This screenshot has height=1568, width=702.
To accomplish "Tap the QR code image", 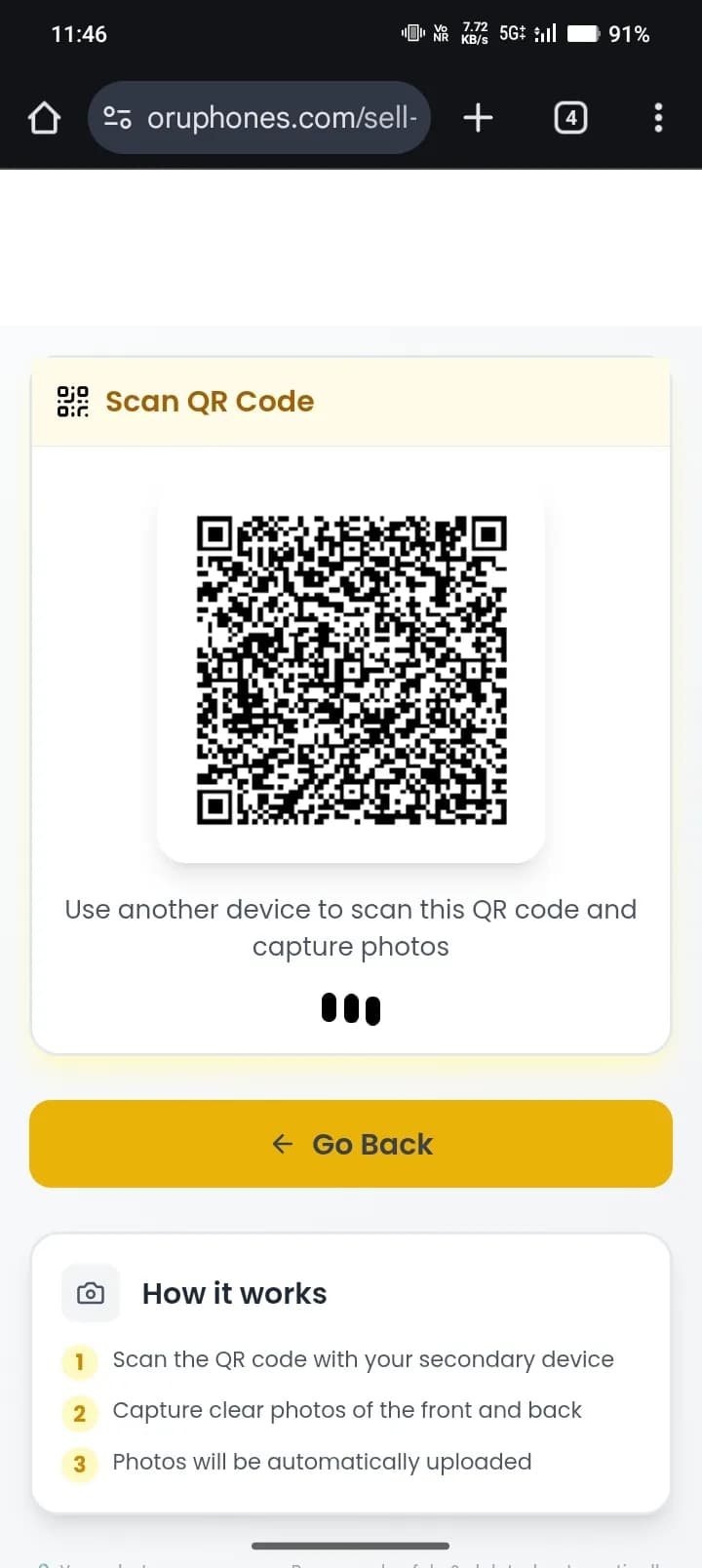I will [x=351, y=670].
